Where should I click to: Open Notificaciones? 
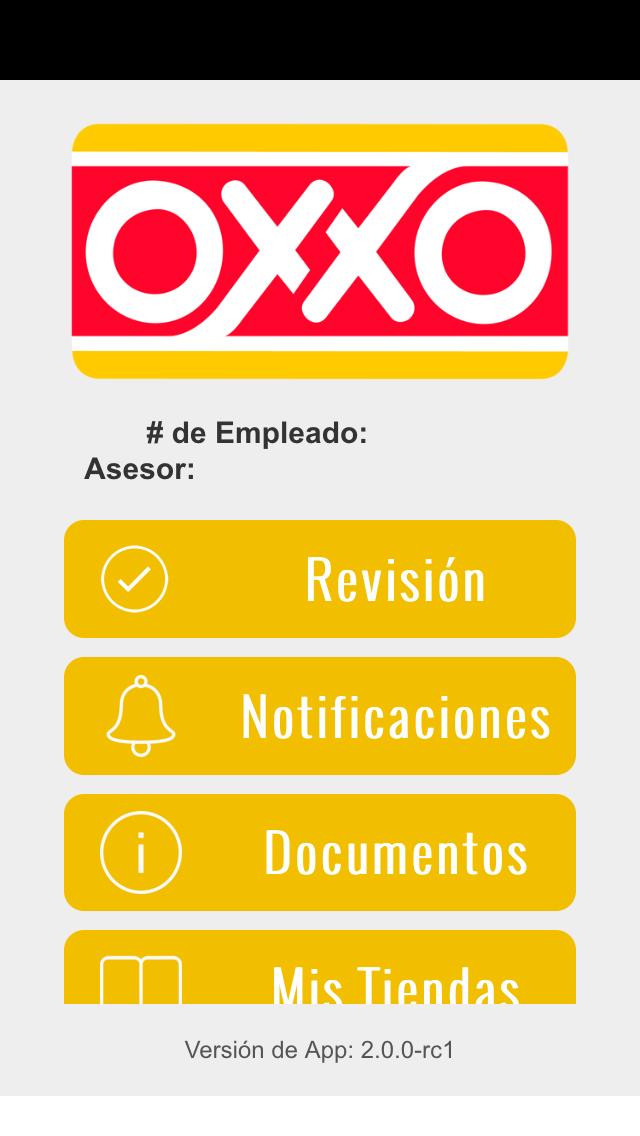(x=320, y=716)
